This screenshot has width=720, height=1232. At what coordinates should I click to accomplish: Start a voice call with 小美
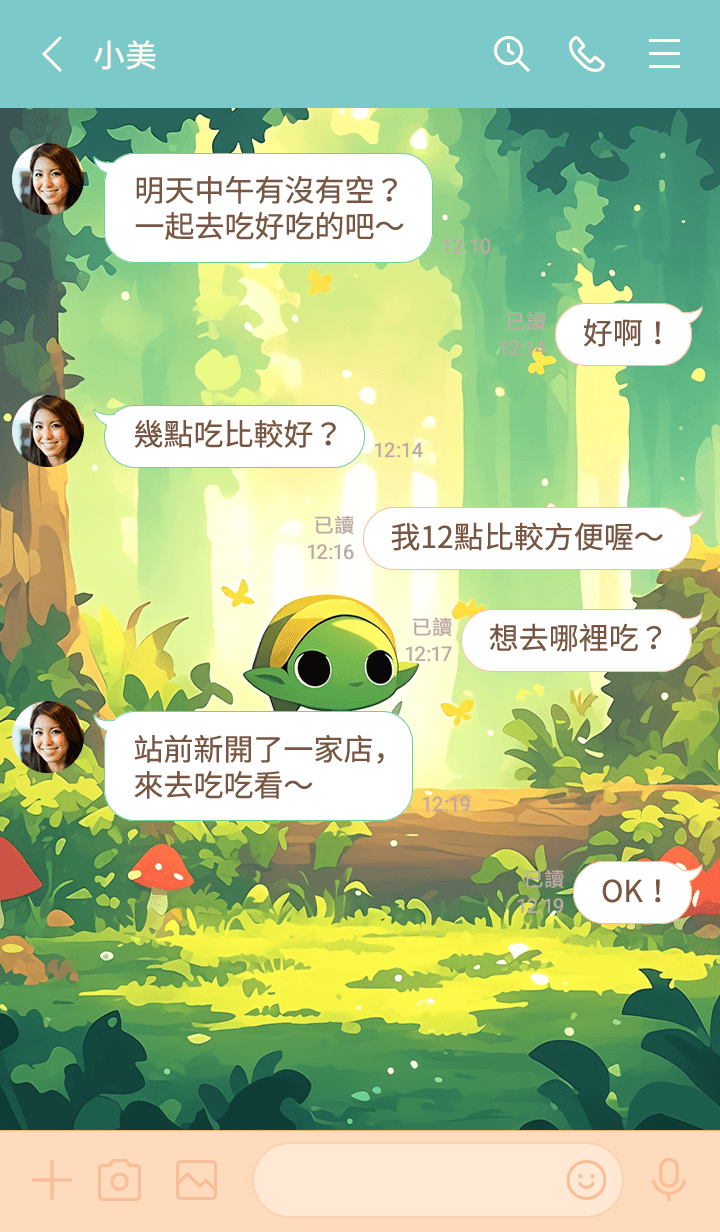click(x=587, y=54)
